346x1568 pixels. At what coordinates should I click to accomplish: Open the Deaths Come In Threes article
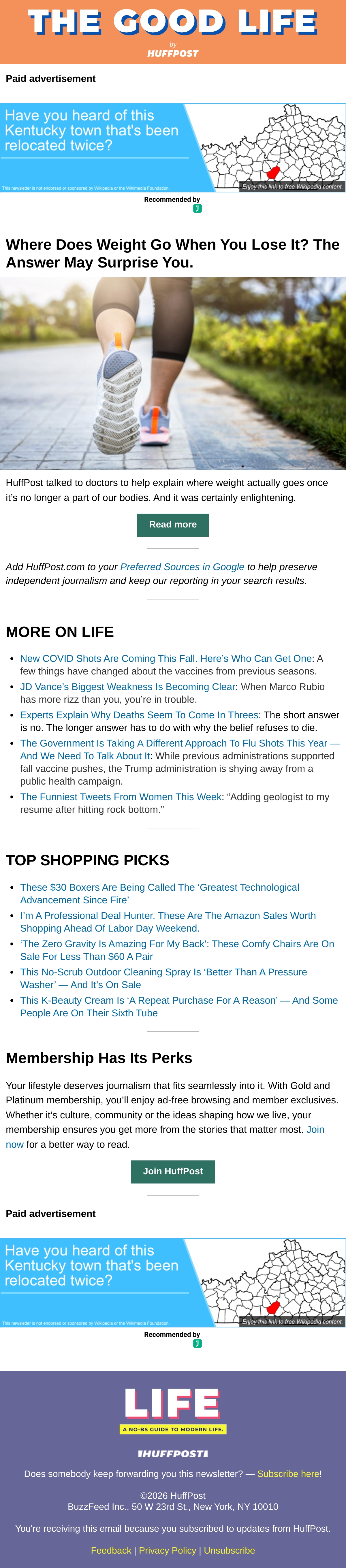coord(140,715)
